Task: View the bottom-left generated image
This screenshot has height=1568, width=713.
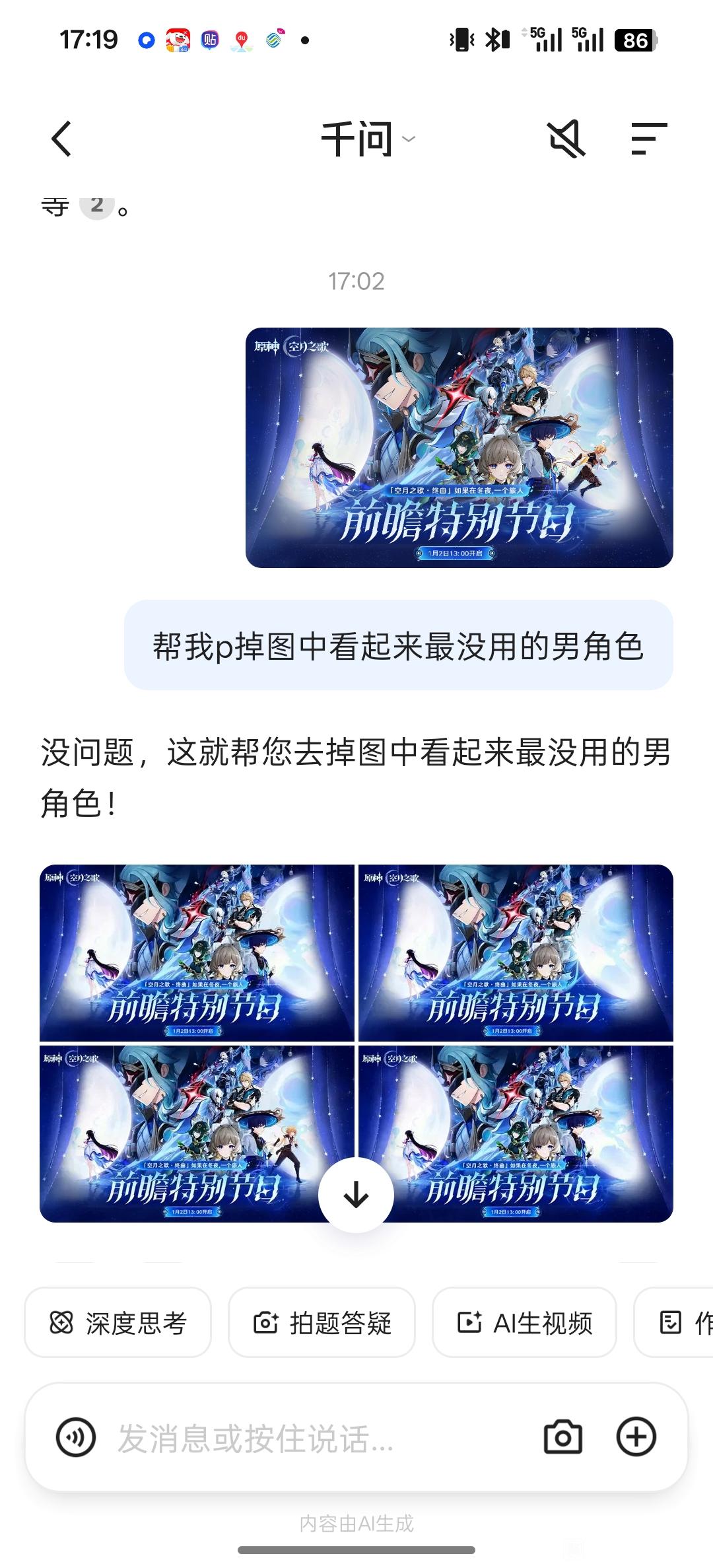Action: point(197,1133)
